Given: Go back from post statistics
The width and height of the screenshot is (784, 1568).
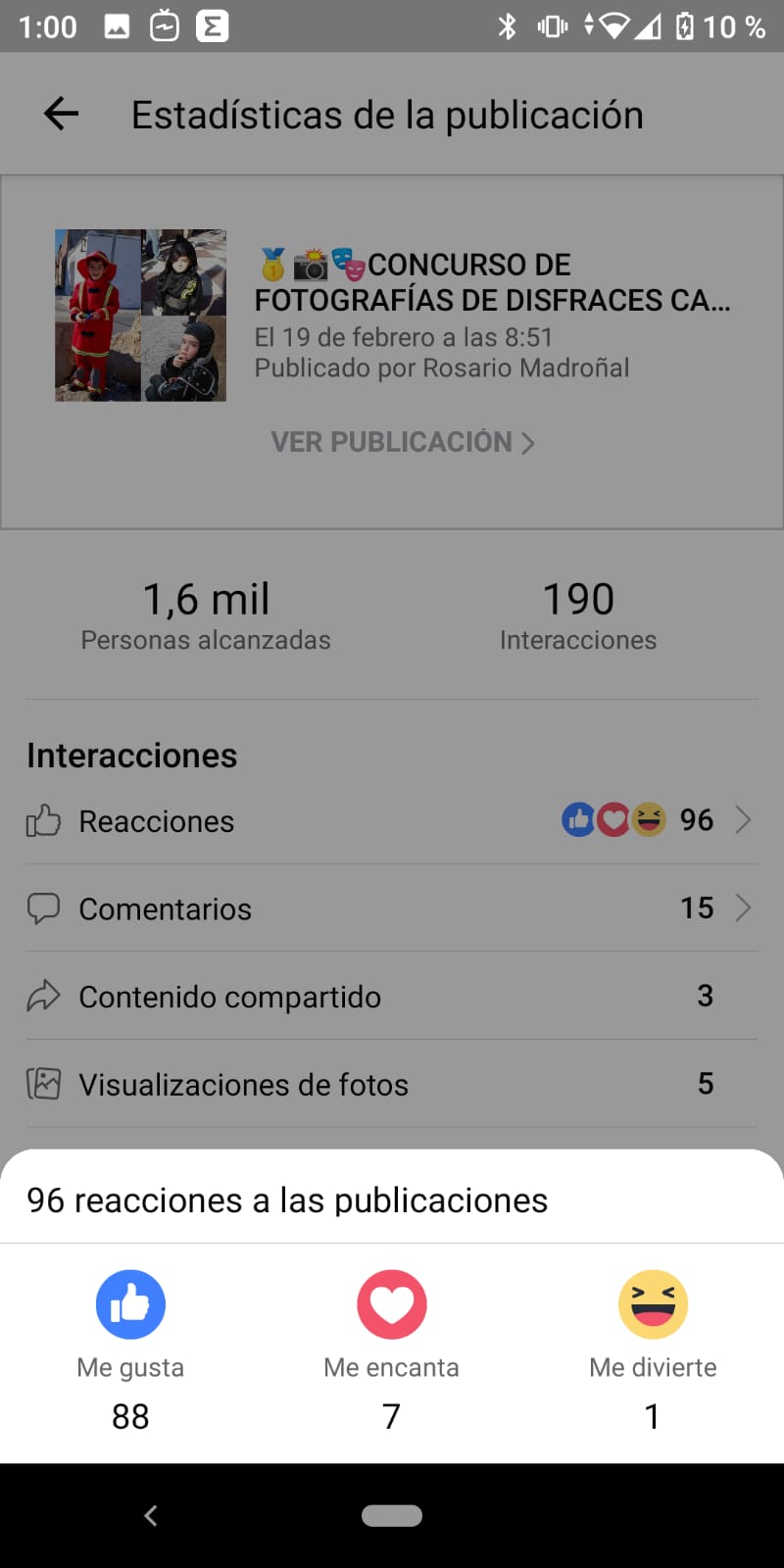Looking at the screenshot, I should click(61, 115).
